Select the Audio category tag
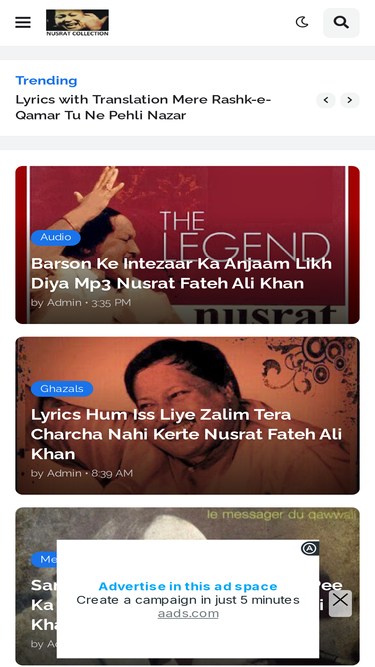 tap(56, 237)
